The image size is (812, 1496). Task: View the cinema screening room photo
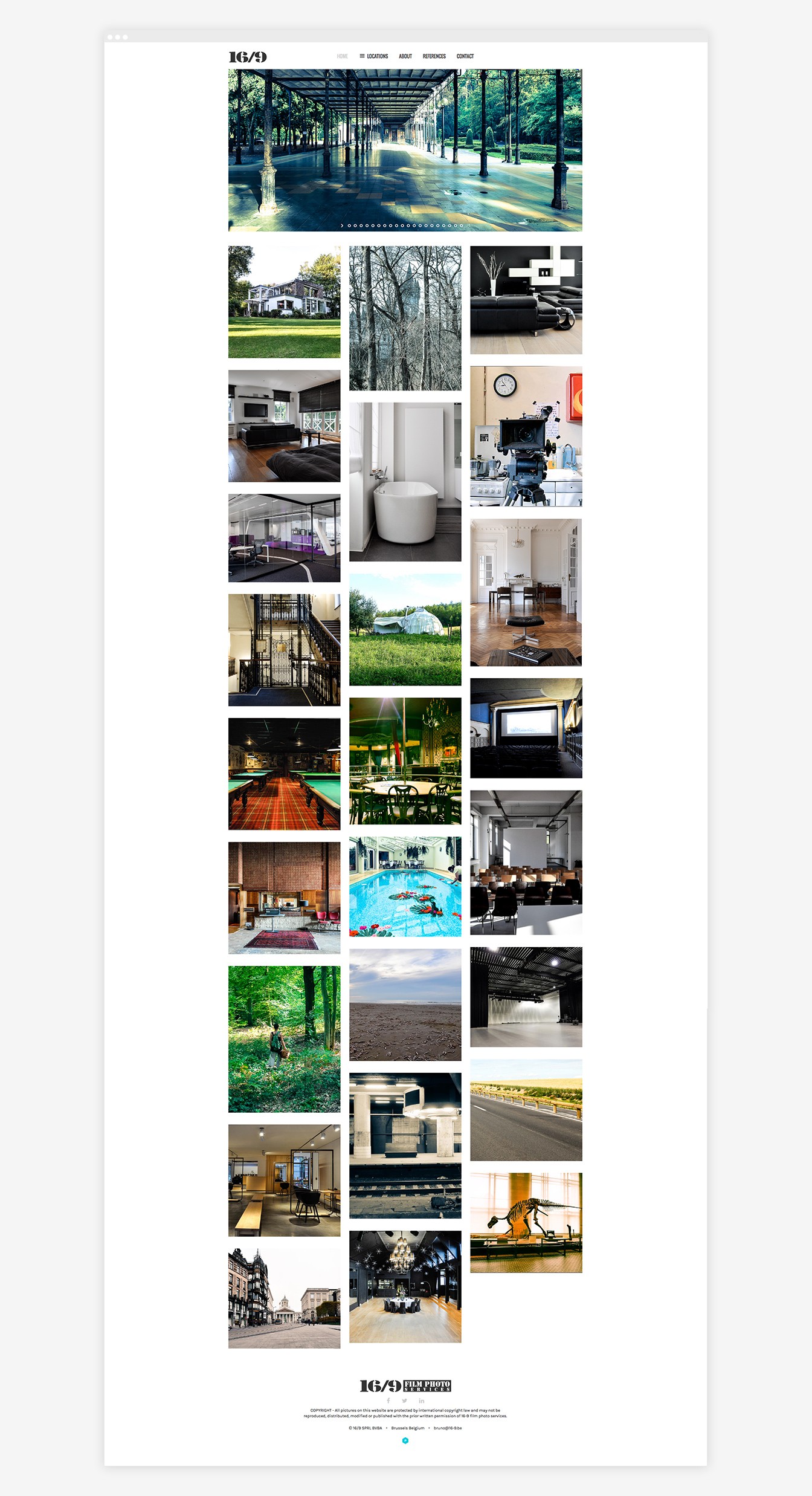[526, 728]
